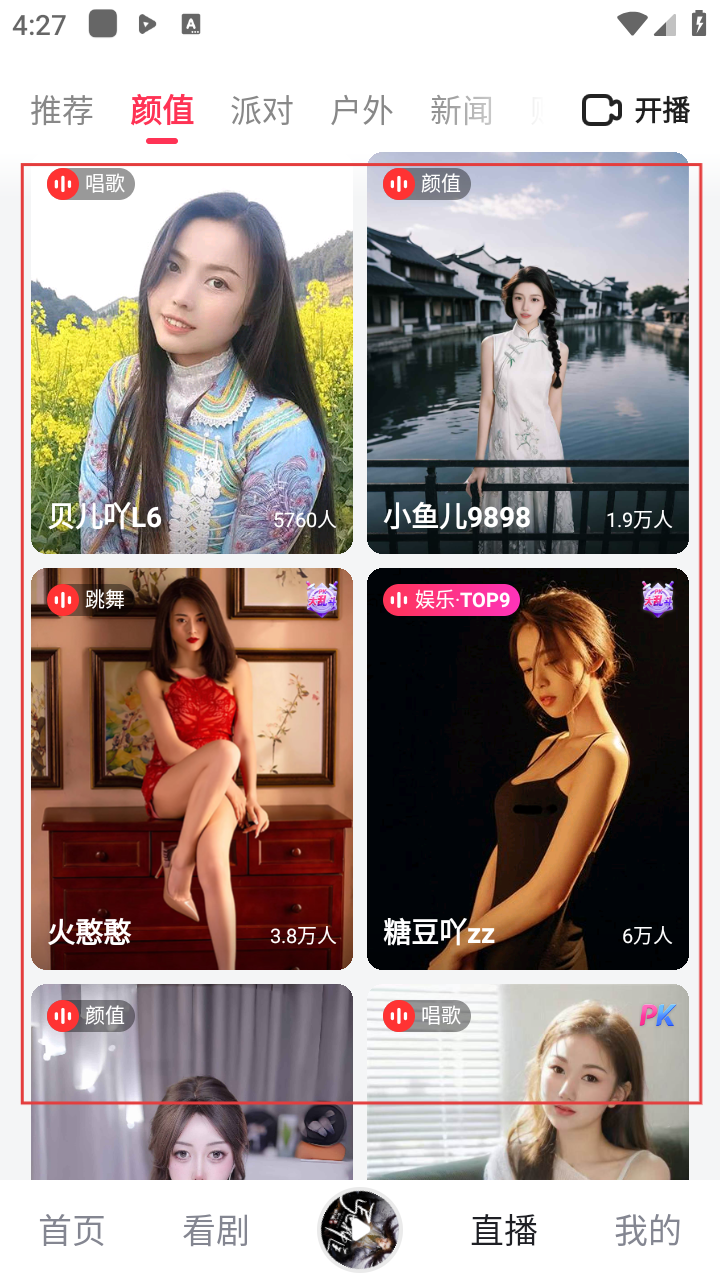Switch to the 新闻 tab
The width and height of the screenshot is (720, 1280).
click(461, 110)
